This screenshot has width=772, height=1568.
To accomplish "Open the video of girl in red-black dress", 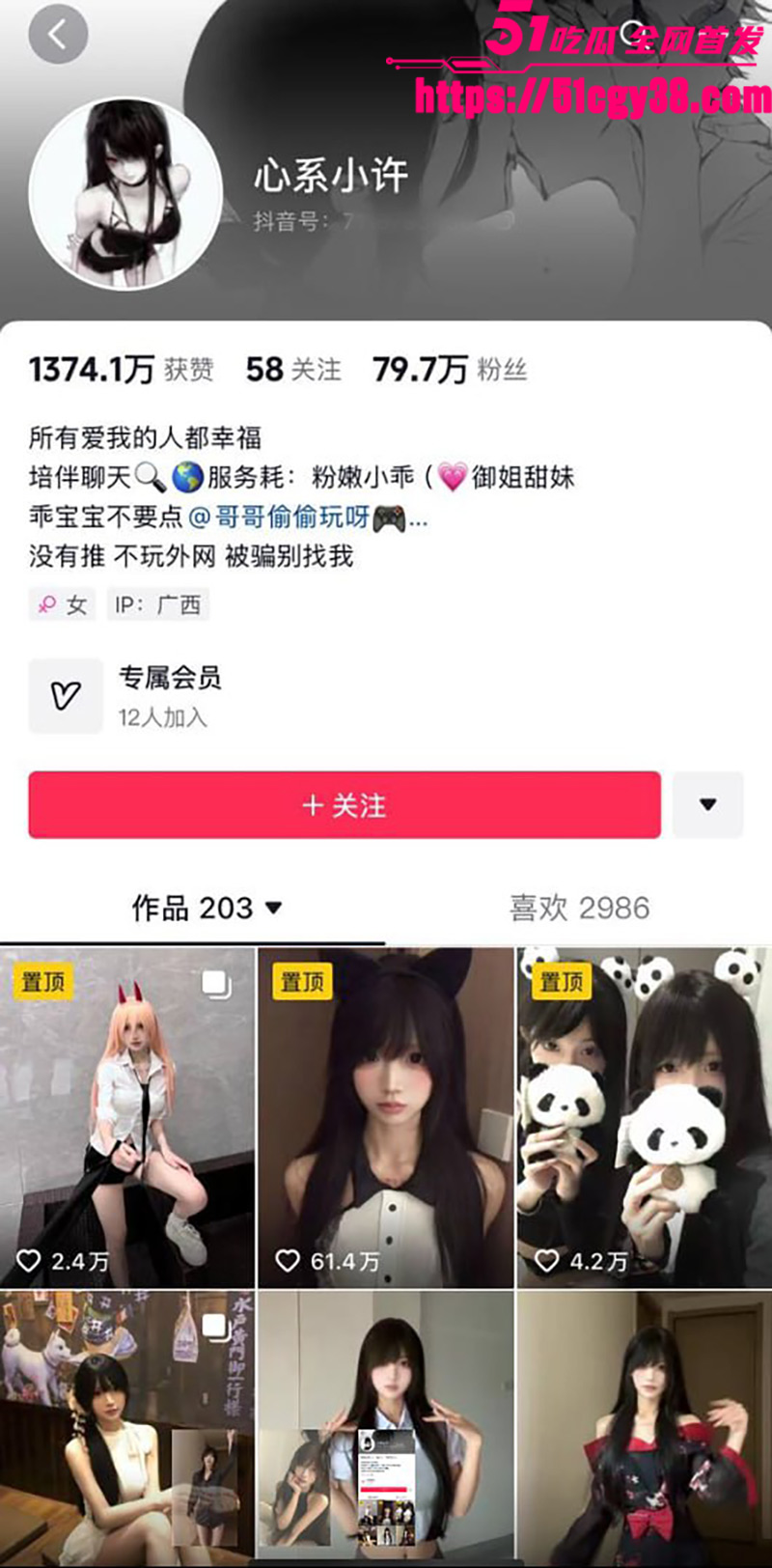I will (645, 1429).
